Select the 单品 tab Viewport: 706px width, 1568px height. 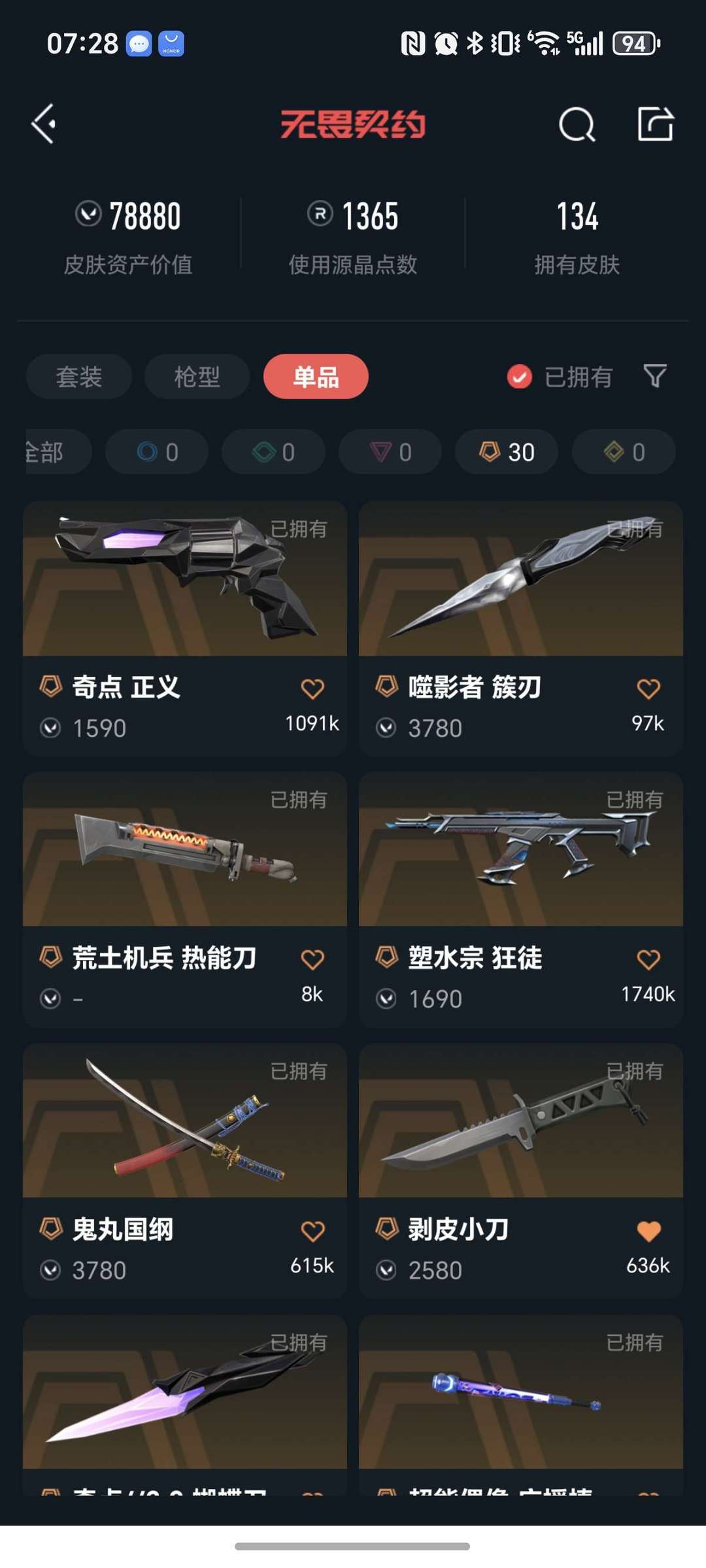[316, 377]
